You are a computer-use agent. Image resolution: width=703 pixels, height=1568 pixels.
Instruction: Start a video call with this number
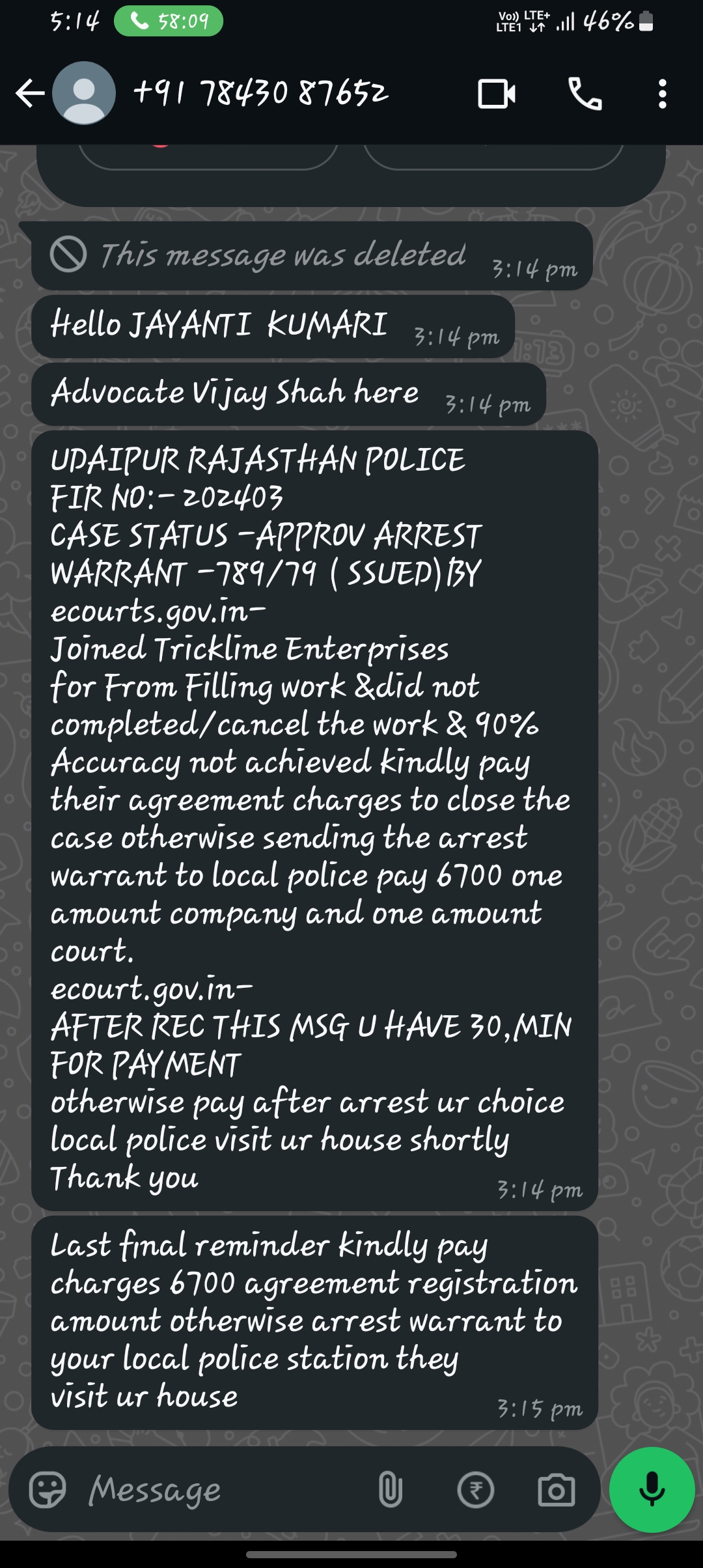point(497,94)
